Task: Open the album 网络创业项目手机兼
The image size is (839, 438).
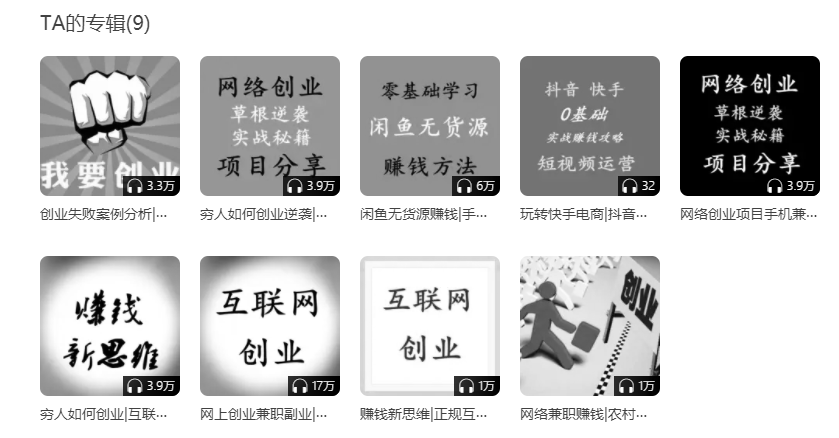Action: 750,126
